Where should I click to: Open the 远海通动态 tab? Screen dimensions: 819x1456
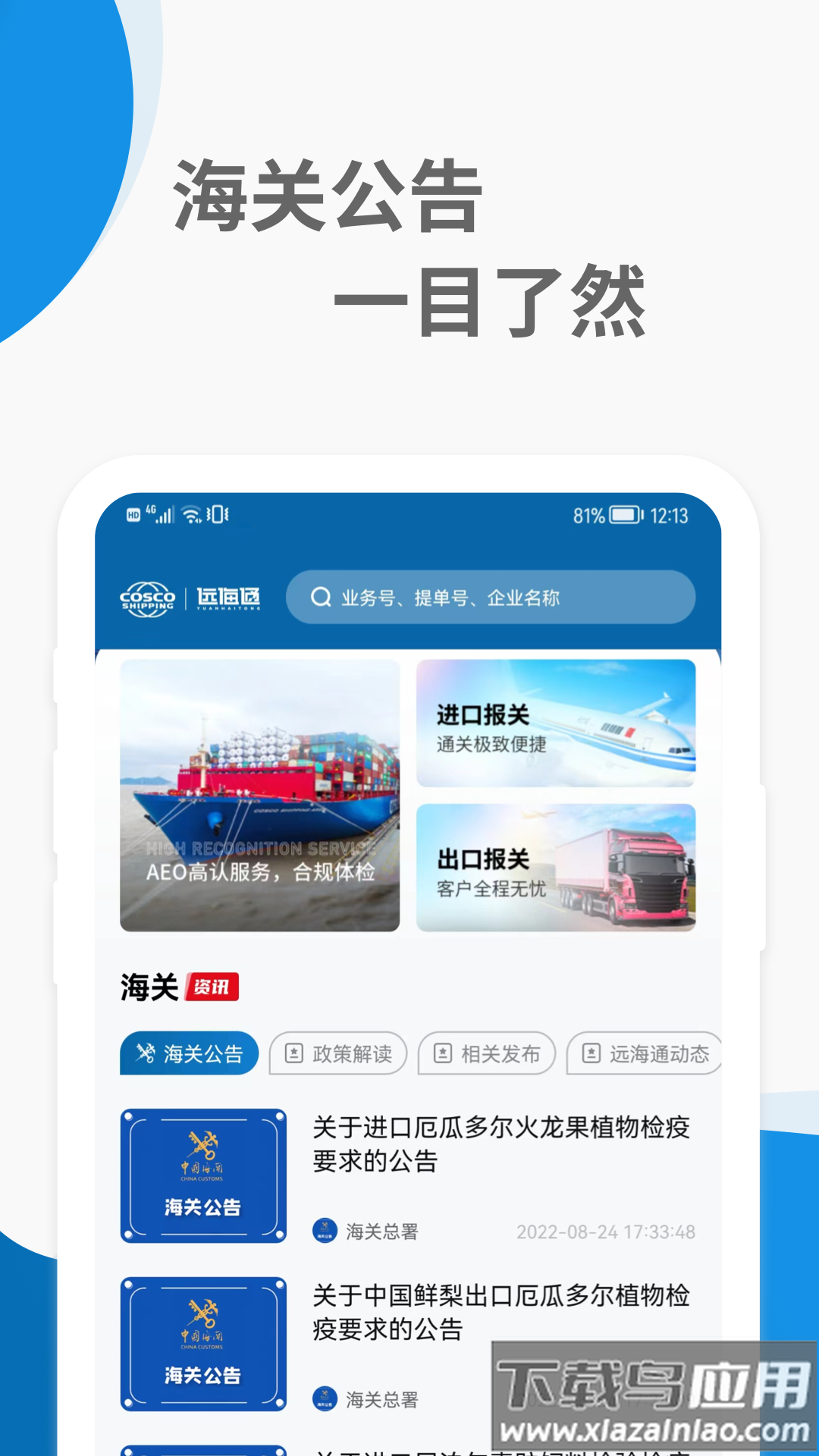pos(642,1053)
